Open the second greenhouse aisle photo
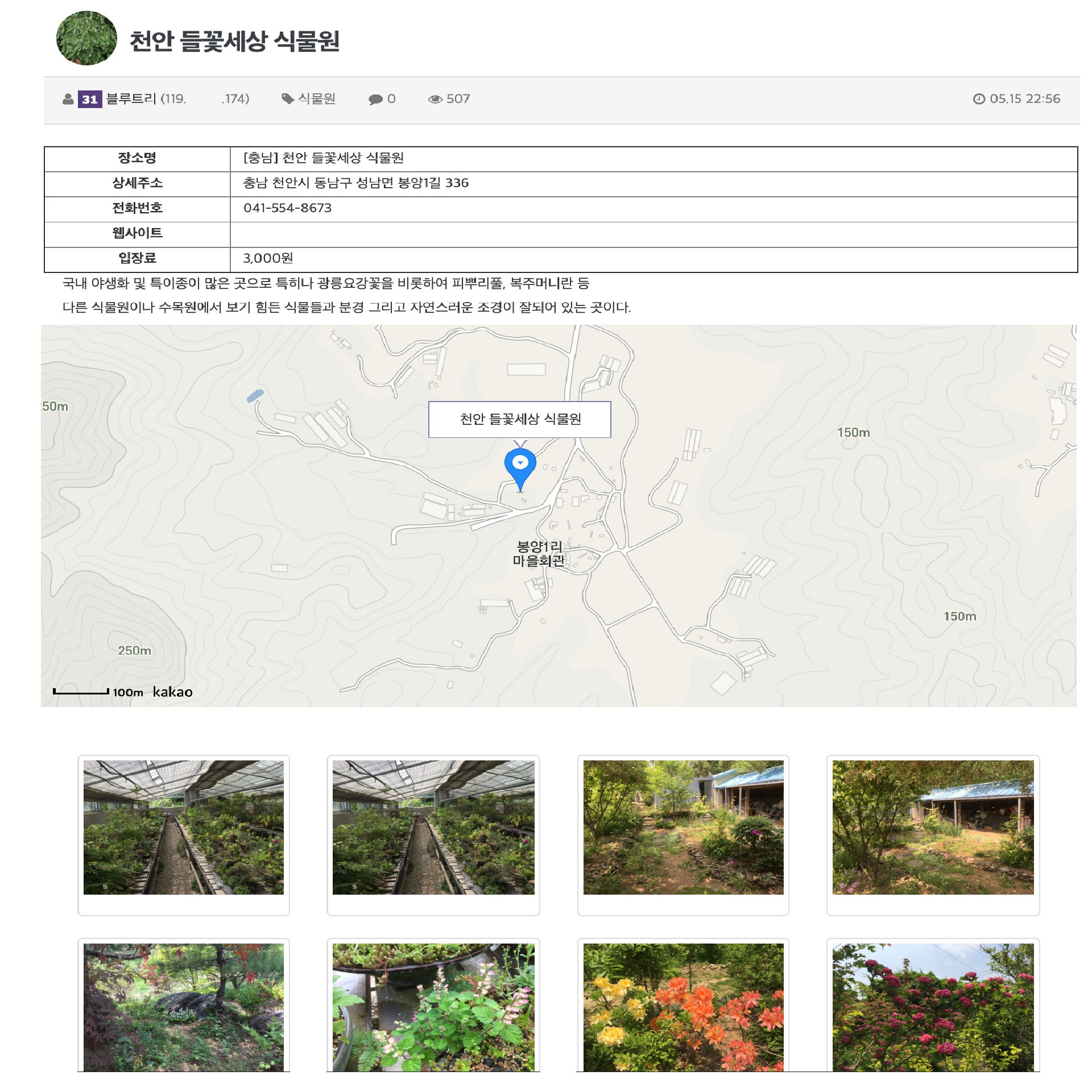The width and height of the screenshot is (1092, 1092). [x=433, y=828]
